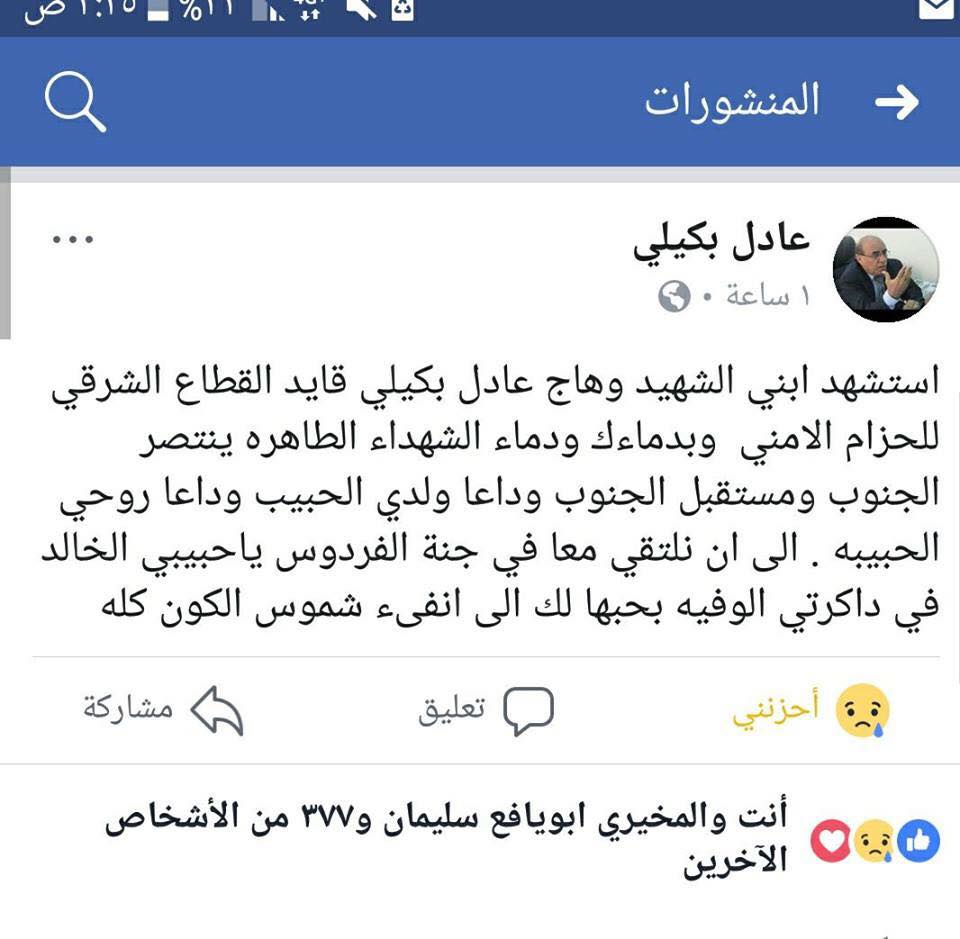Open the author name عادل بكيلي

721,243
